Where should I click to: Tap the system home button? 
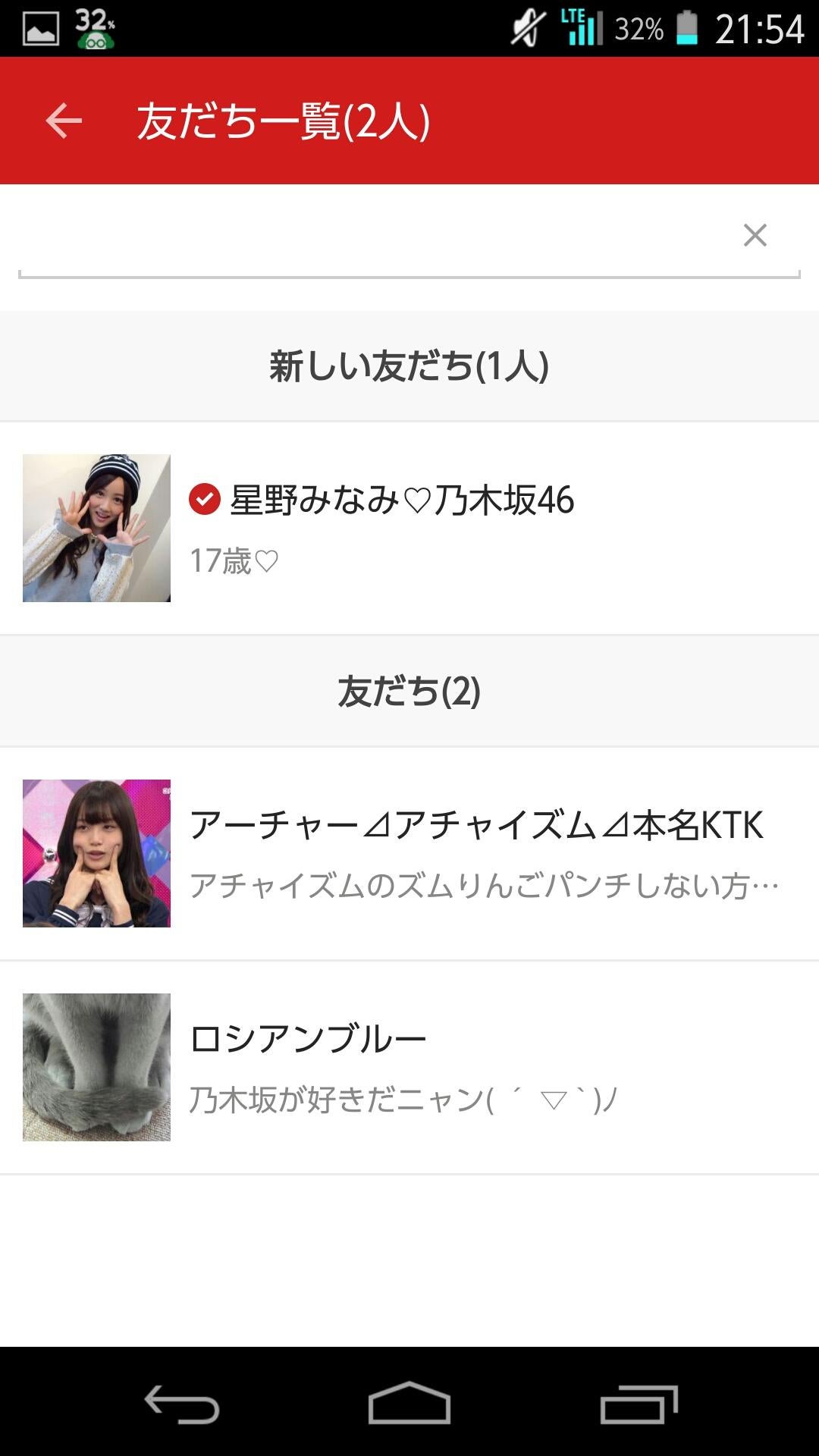[x=409, y=1403]
